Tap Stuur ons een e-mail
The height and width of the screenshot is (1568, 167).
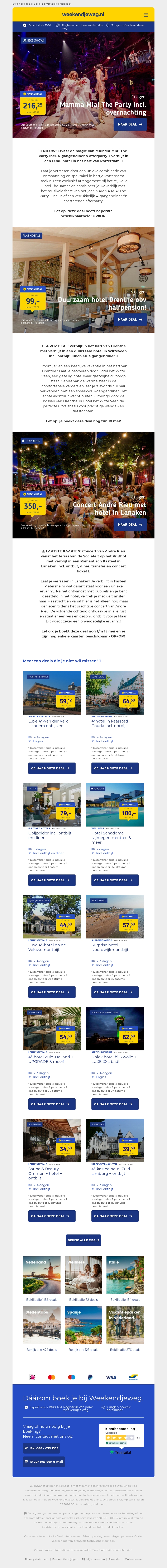(x=44, y=1461)
